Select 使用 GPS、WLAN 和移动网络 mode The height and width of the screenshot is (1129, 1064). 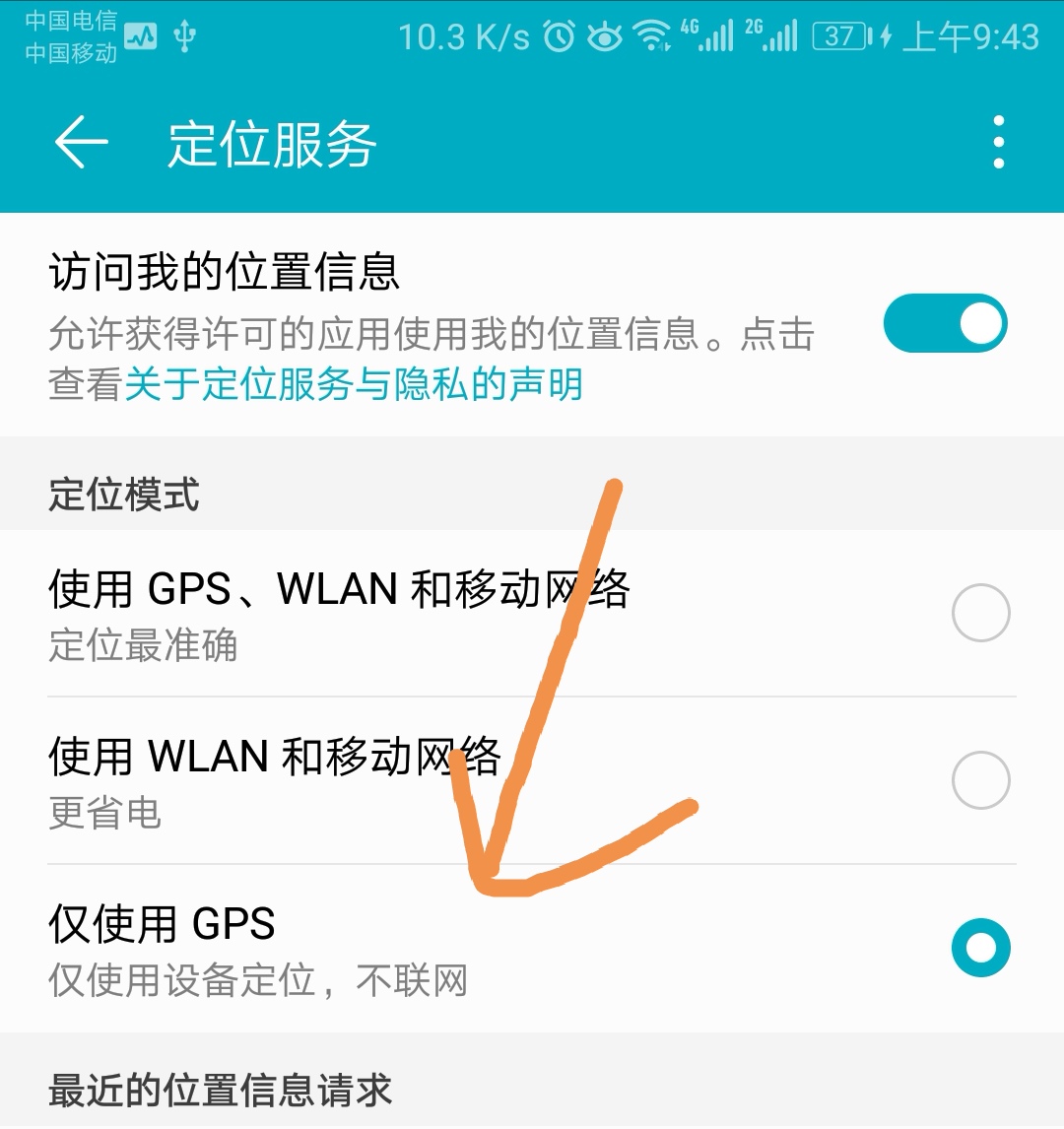pos(980,613)
